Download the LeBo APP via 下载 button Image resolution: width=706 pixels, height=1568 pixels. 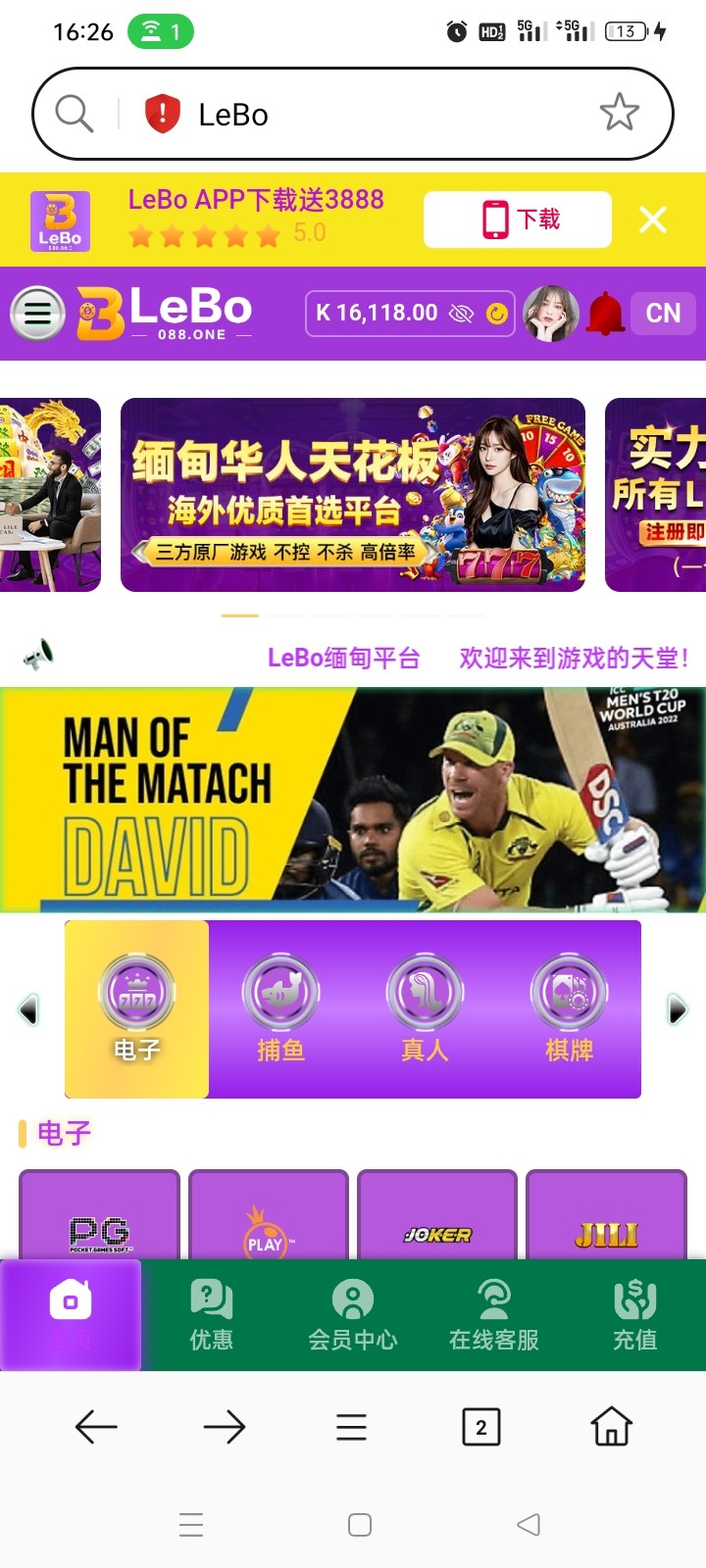tap(518, 220)
